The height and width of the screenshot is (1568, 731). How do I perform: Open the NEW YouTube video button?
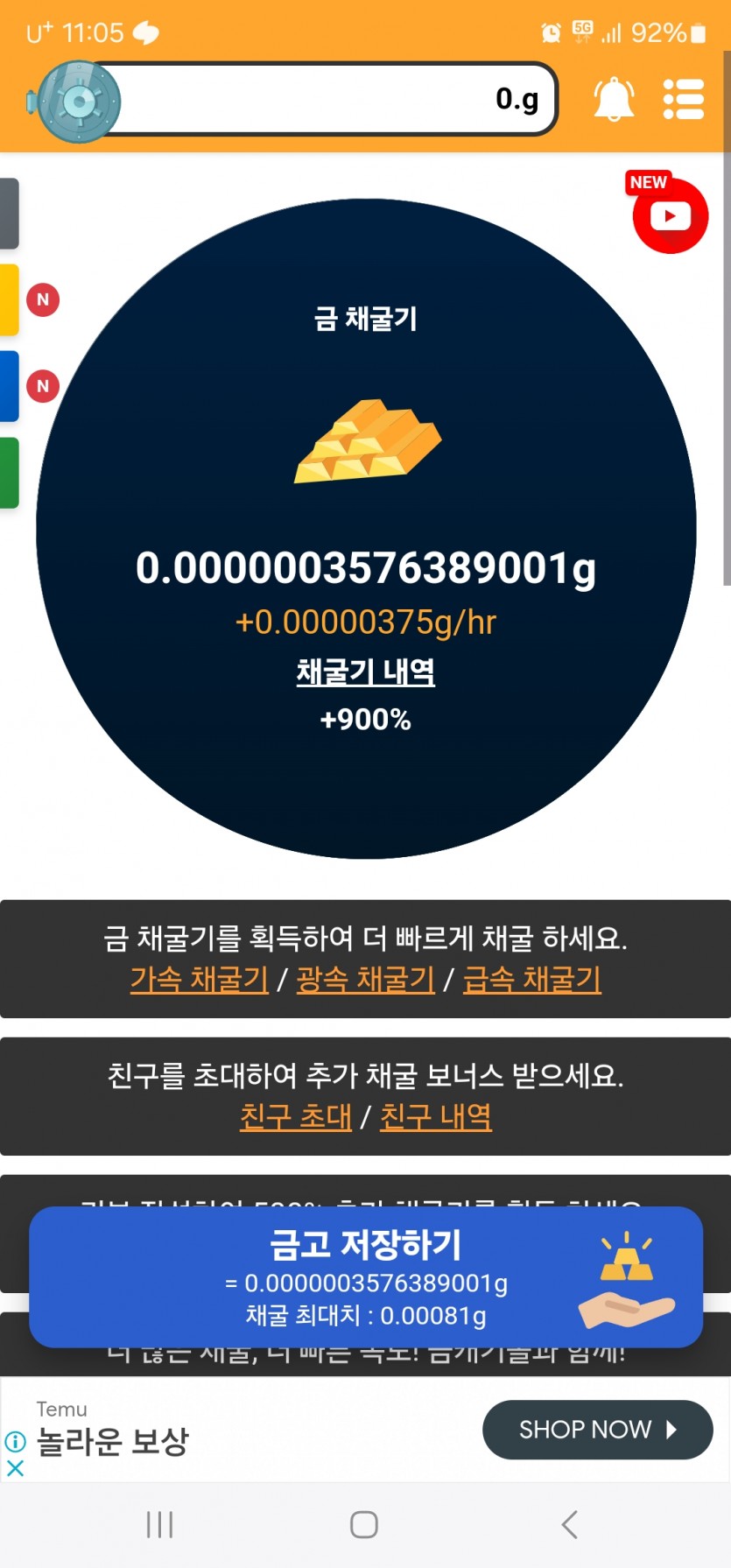point(670,213)
